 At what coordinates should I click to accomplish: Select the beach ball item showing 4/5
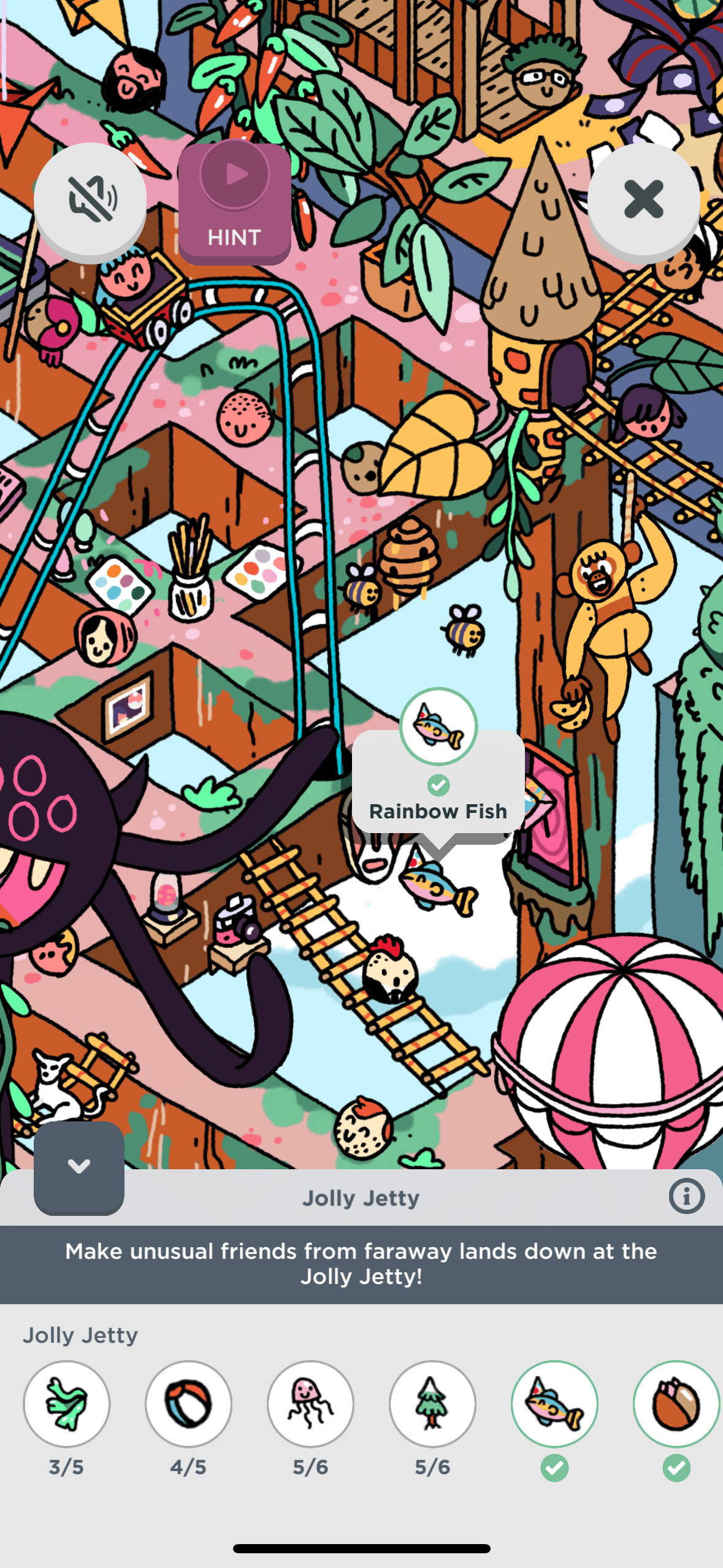click(x=188, y=1404)
